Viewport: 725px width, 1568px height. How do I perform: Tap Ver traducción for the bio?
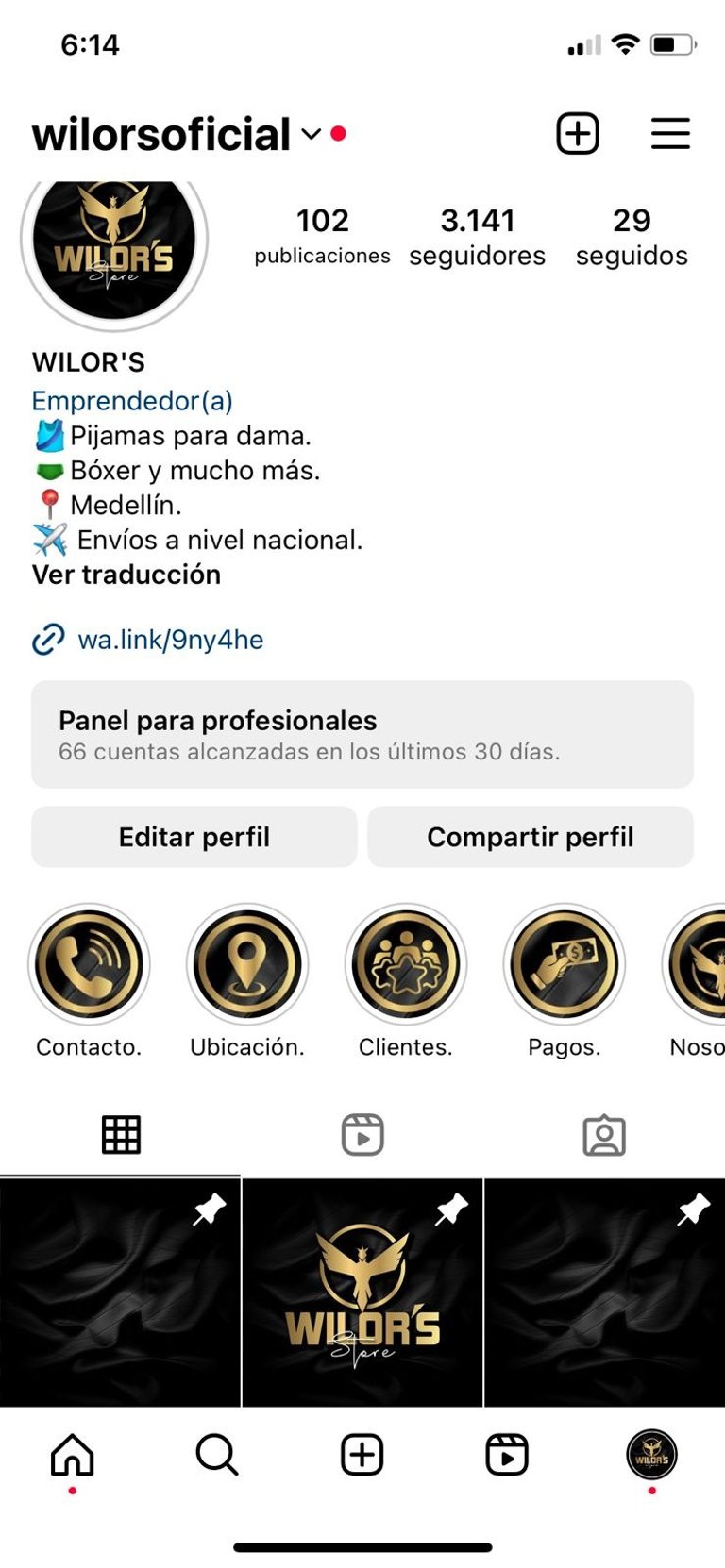click(x=126, y=575)
